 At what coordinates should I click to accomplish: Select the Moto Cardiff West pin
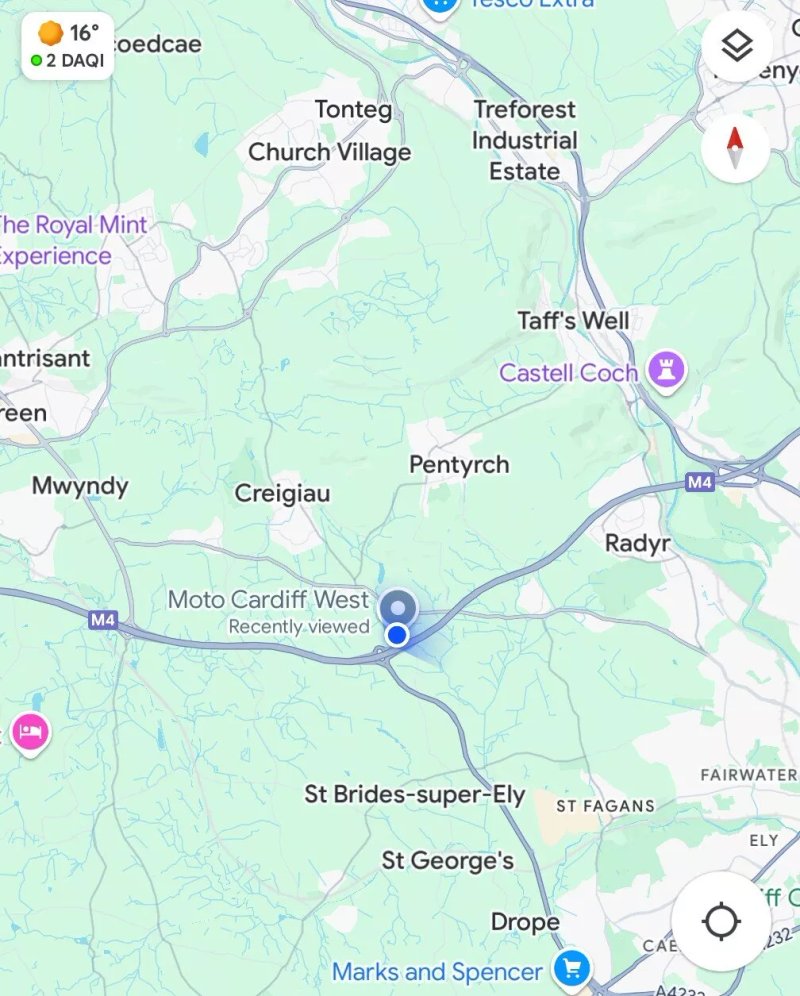tap(398, 609)
